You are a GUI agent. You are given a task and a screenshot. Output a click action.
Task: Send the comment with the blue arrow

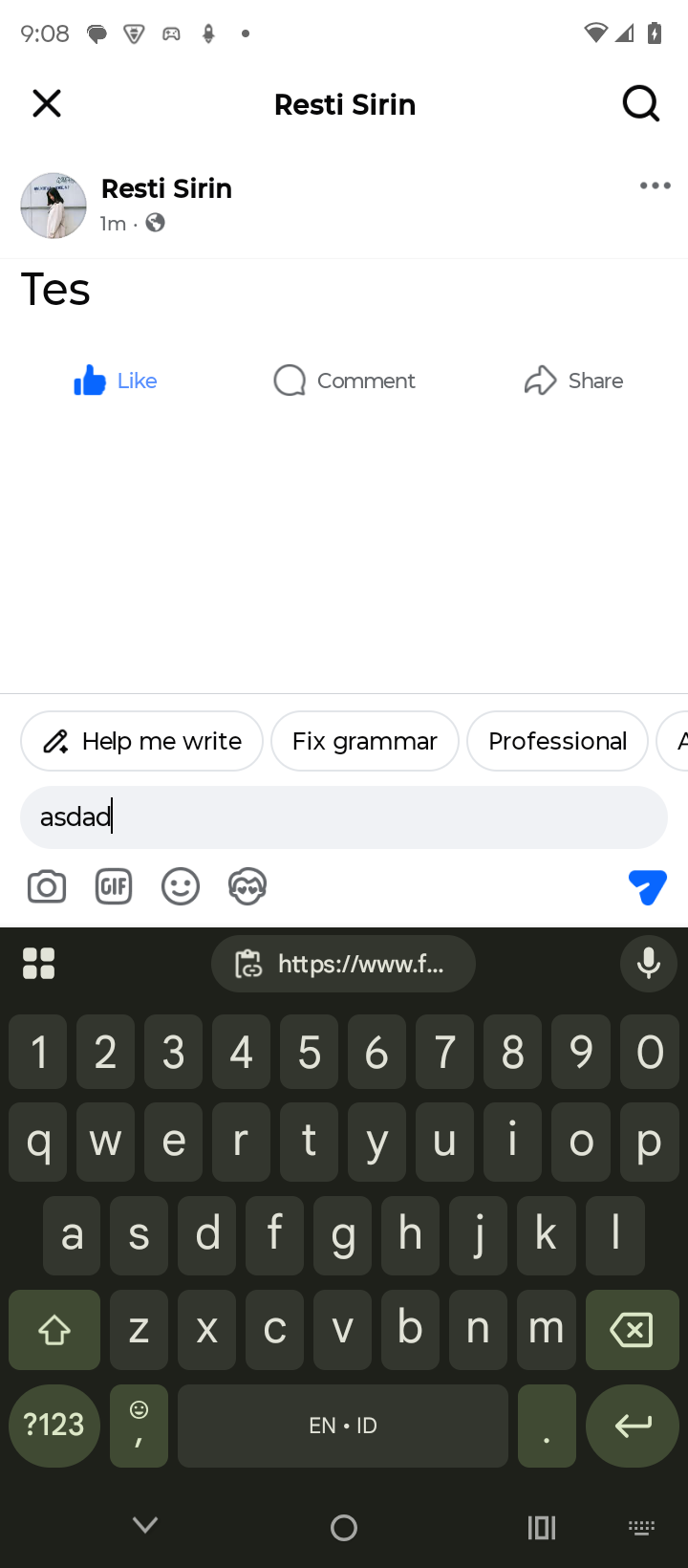[647, 887]
